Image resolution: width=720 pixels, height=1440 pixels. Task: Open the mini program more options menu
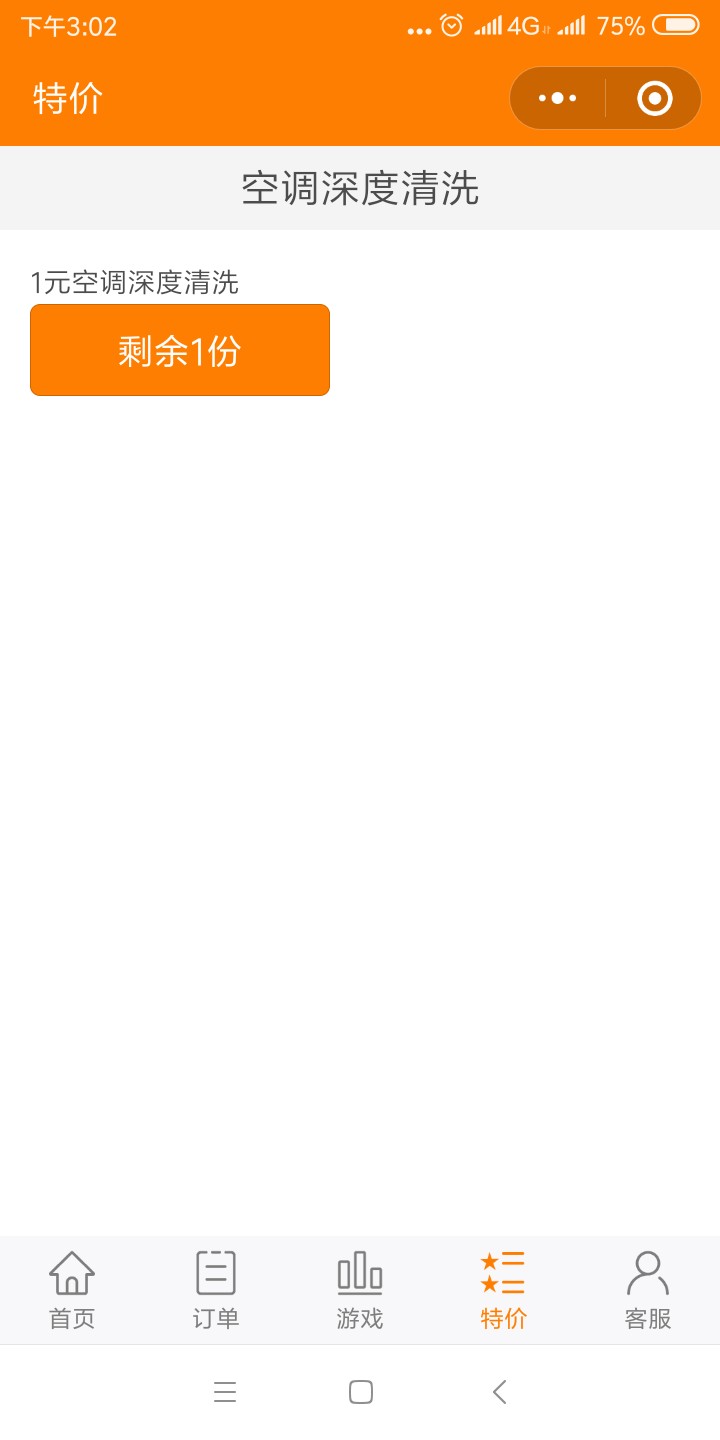click(557, 98)
